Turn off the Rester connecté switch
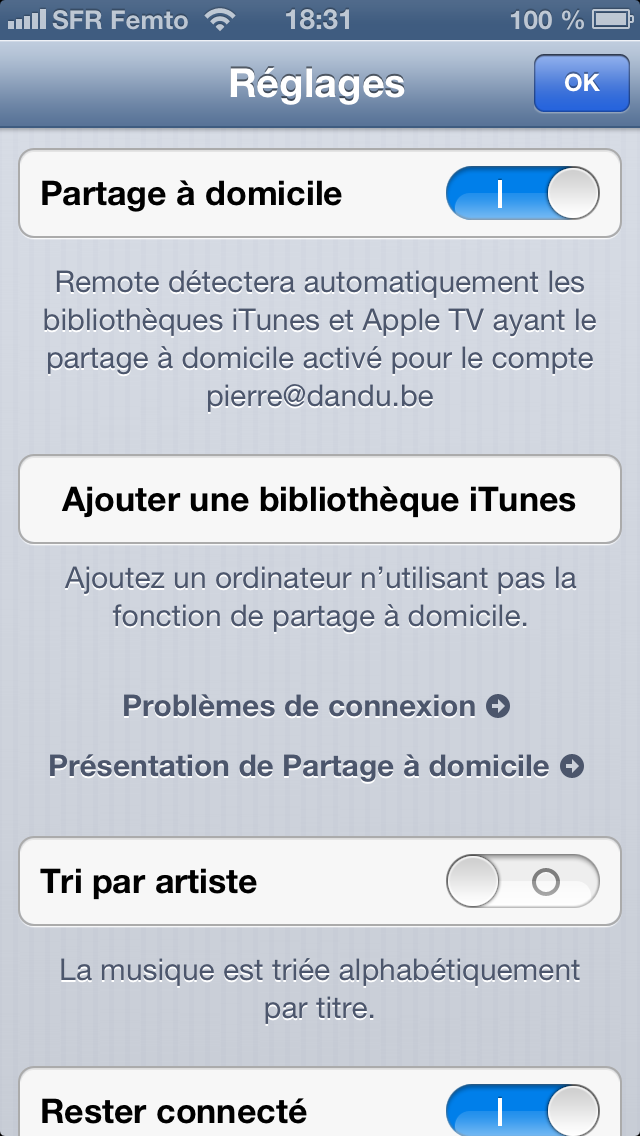640x1136 pixels. coord(522,1108)
